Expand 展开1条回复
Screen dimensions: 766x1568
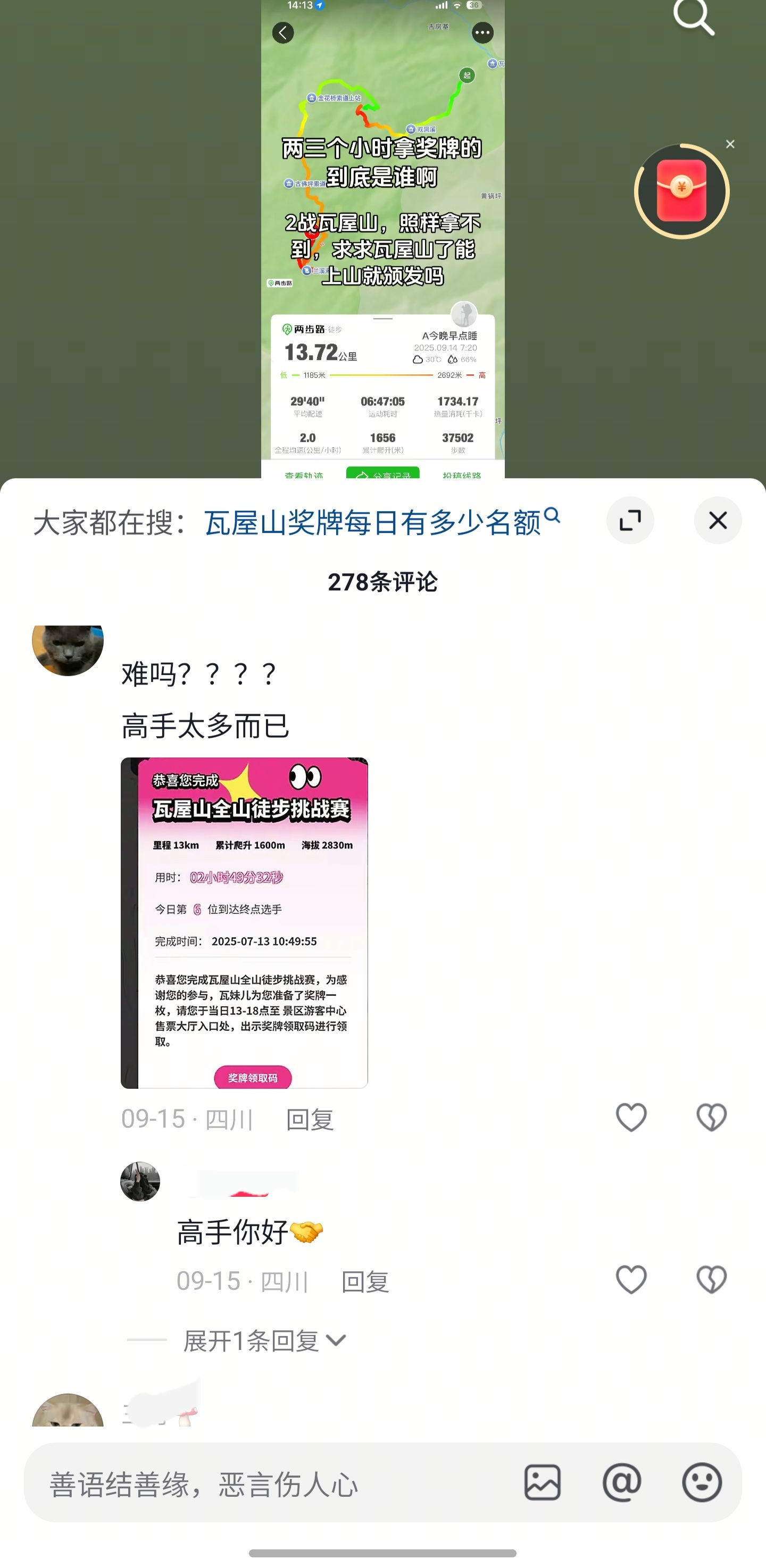tap(265, 1341)
